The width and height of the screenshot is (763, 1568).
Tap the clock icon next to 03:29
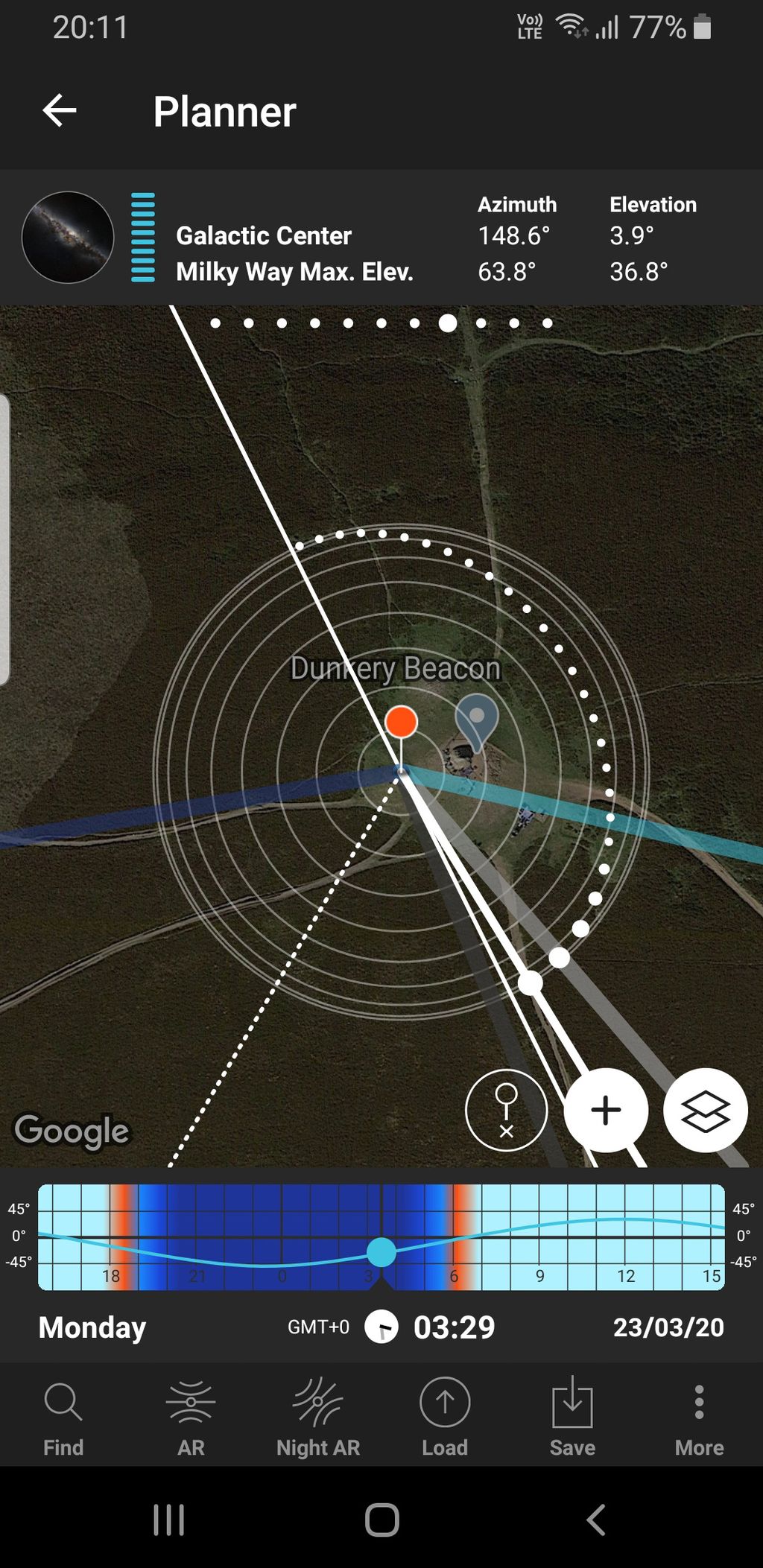(381, 1327)
